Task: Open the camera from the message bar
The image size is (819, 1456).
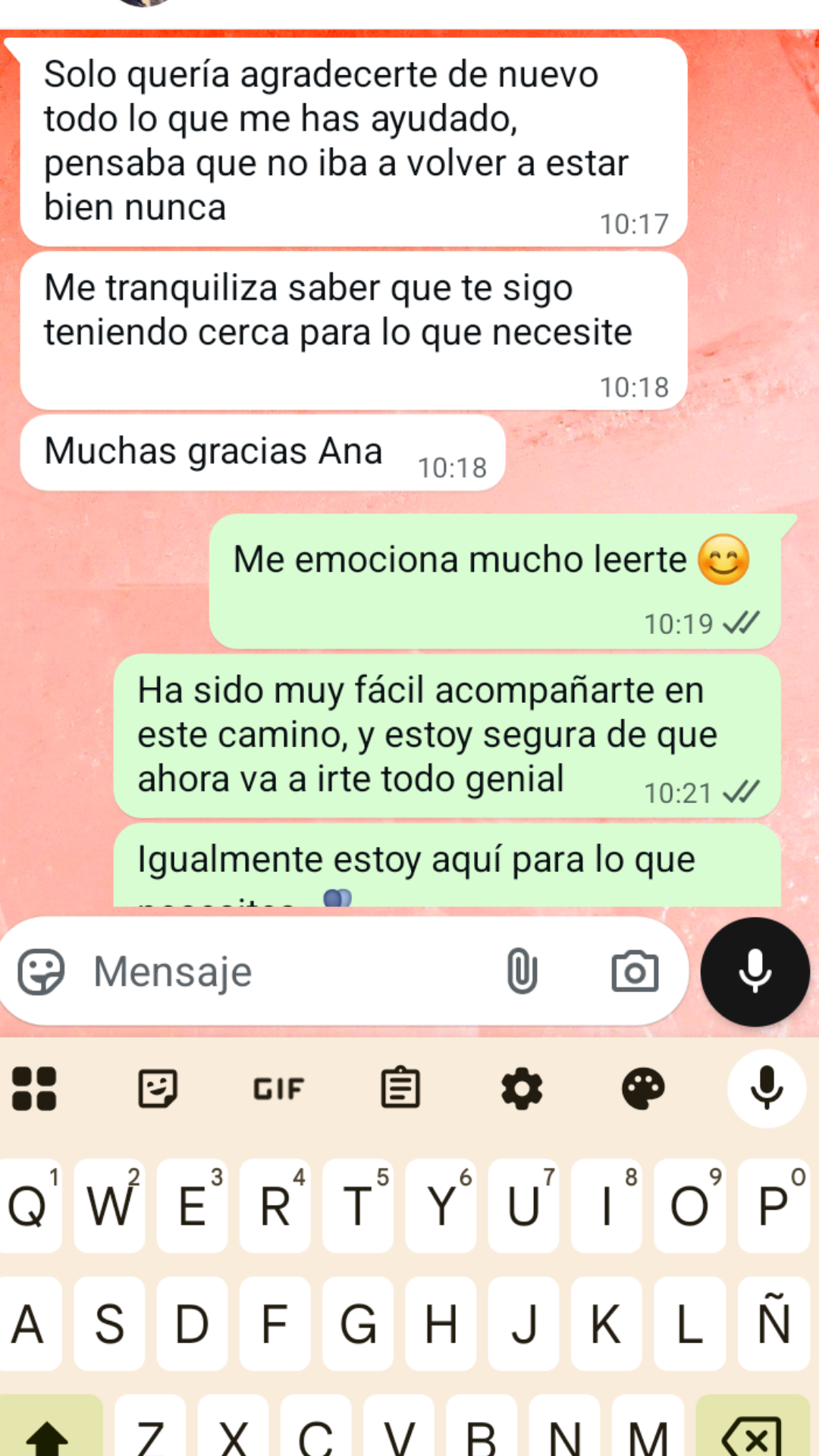Action: 635,971
